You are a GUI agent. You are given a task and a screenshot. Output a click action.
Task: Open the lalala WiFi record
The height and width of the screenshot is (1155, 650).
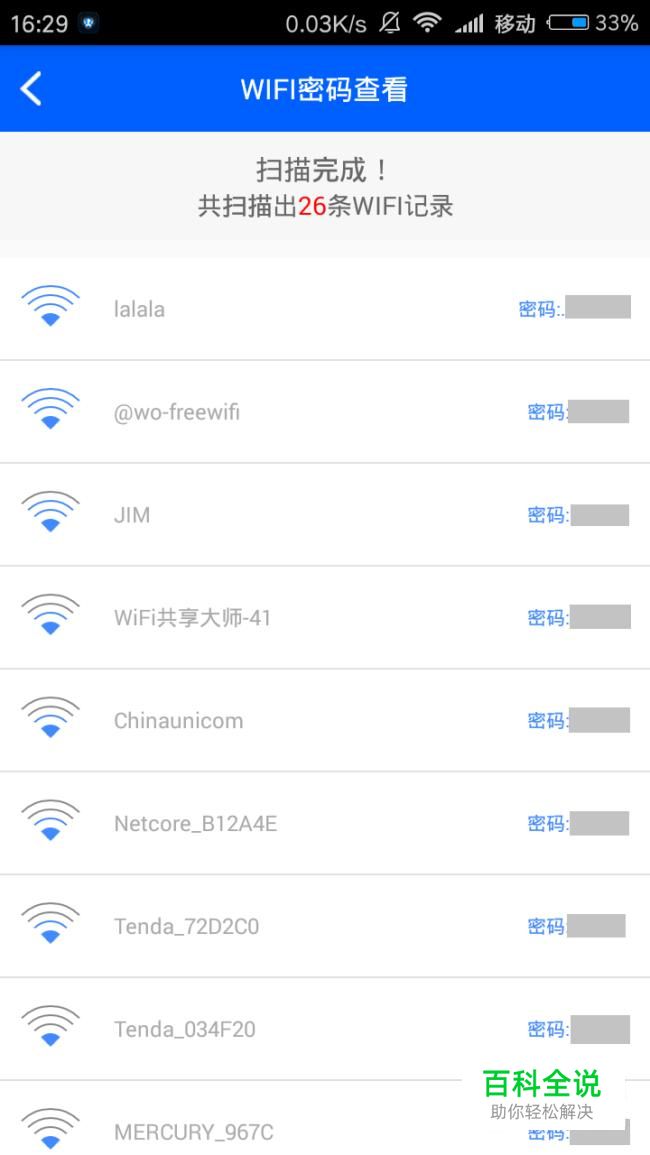tap(325, 309)
